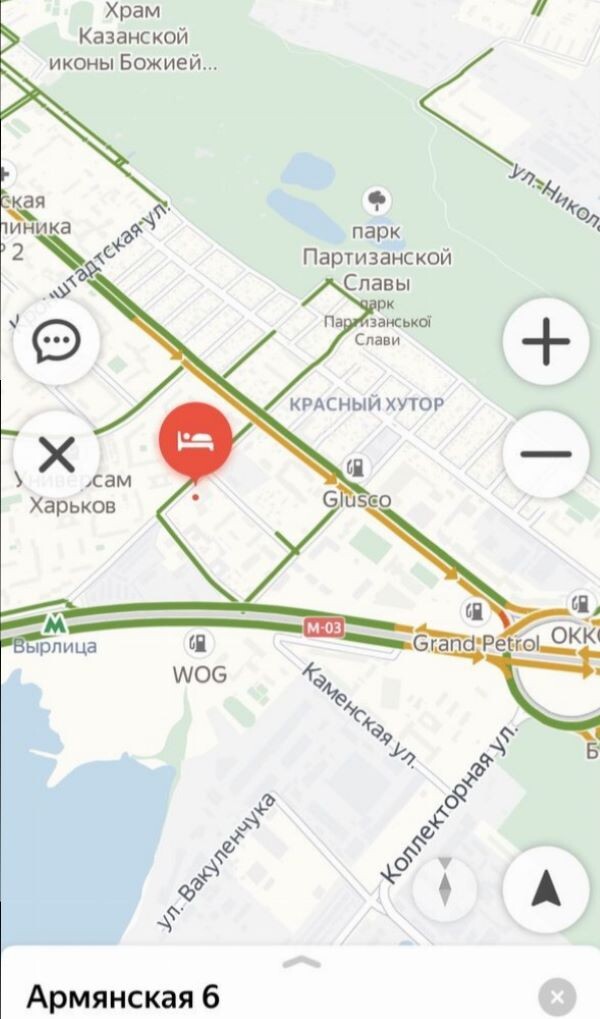
Task: Tap the round X button on the left
Action: tap(57, 454)
